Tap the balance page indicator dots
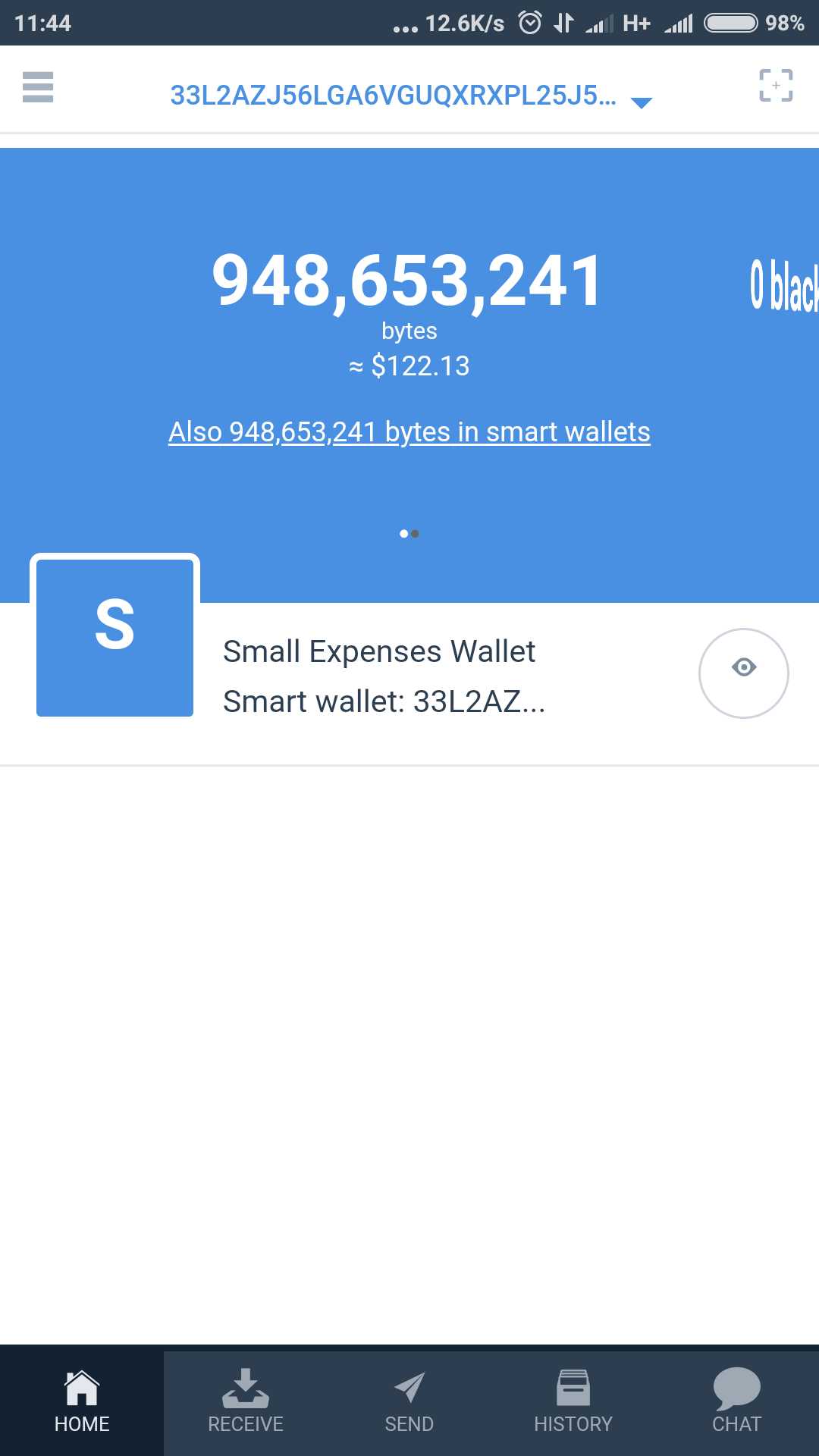This screenshot has height=1456, width=819. [x=409, y=534]
